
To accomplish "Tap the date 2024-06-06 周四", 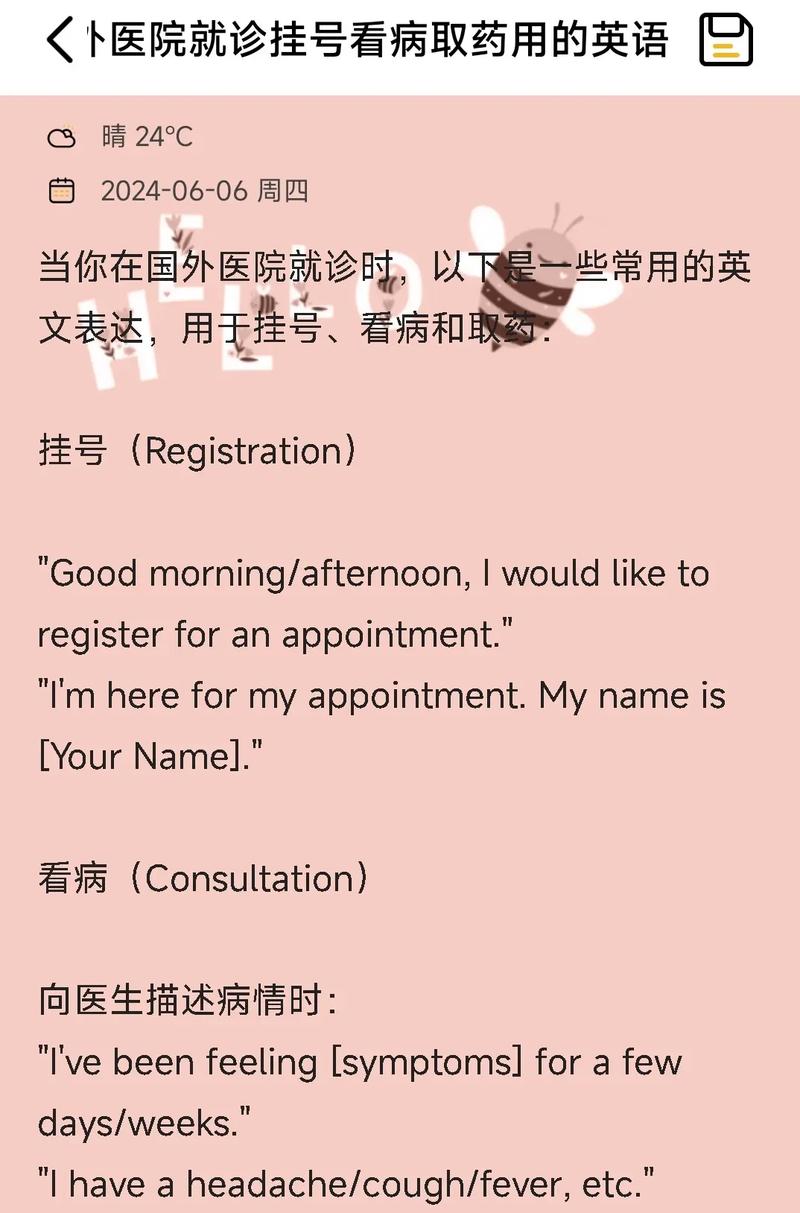I will click(207, 190).
